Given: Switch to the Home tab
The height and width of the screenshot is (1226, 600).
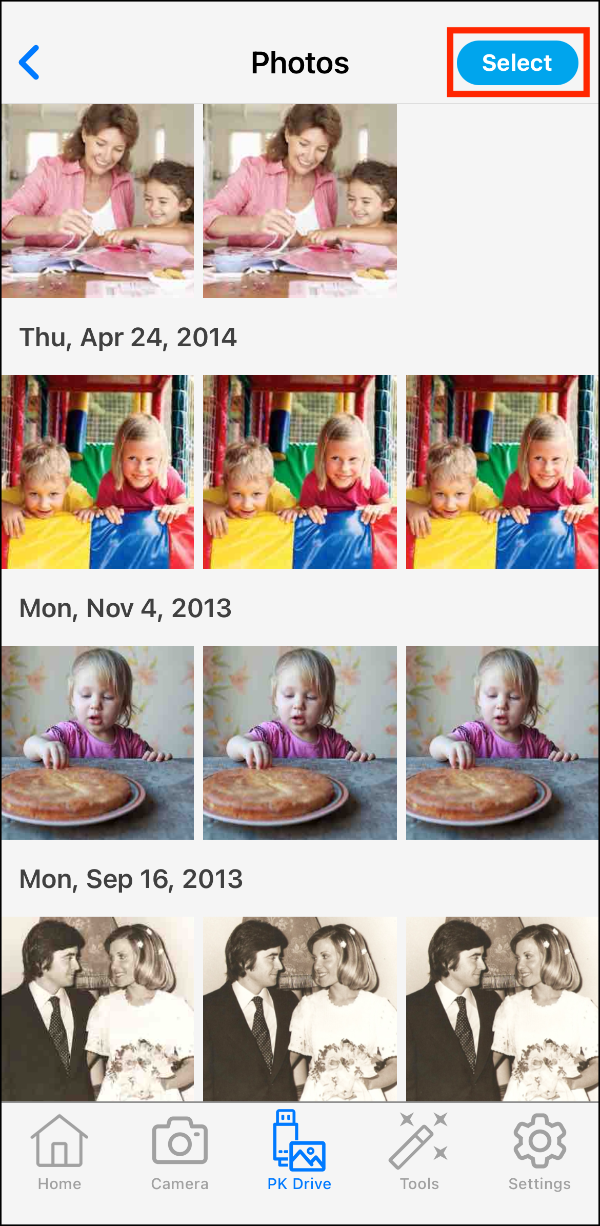Looking at the screenshot, I should (59, 1154).
